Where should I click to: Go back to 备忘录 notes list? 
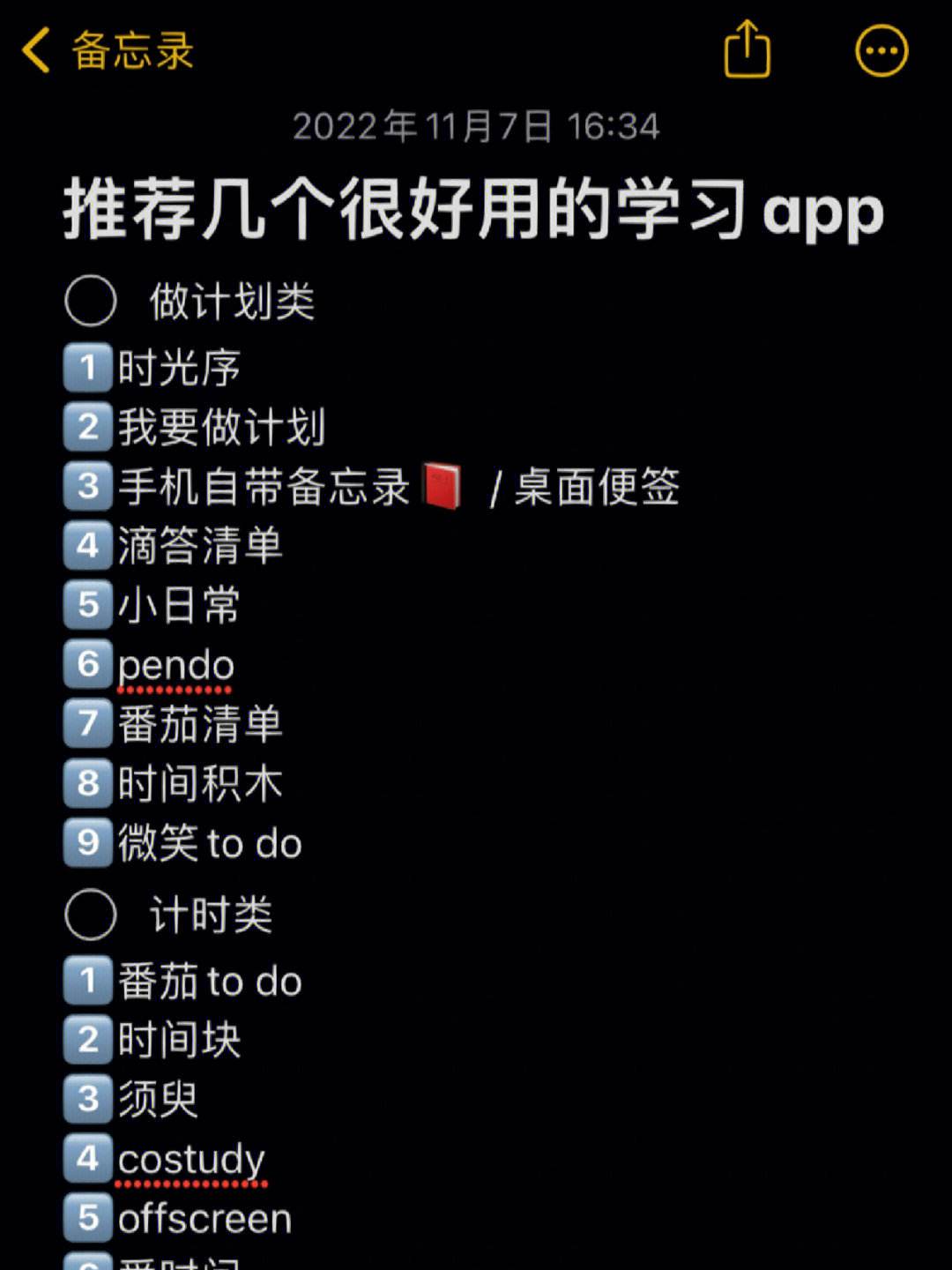point(106,50)
